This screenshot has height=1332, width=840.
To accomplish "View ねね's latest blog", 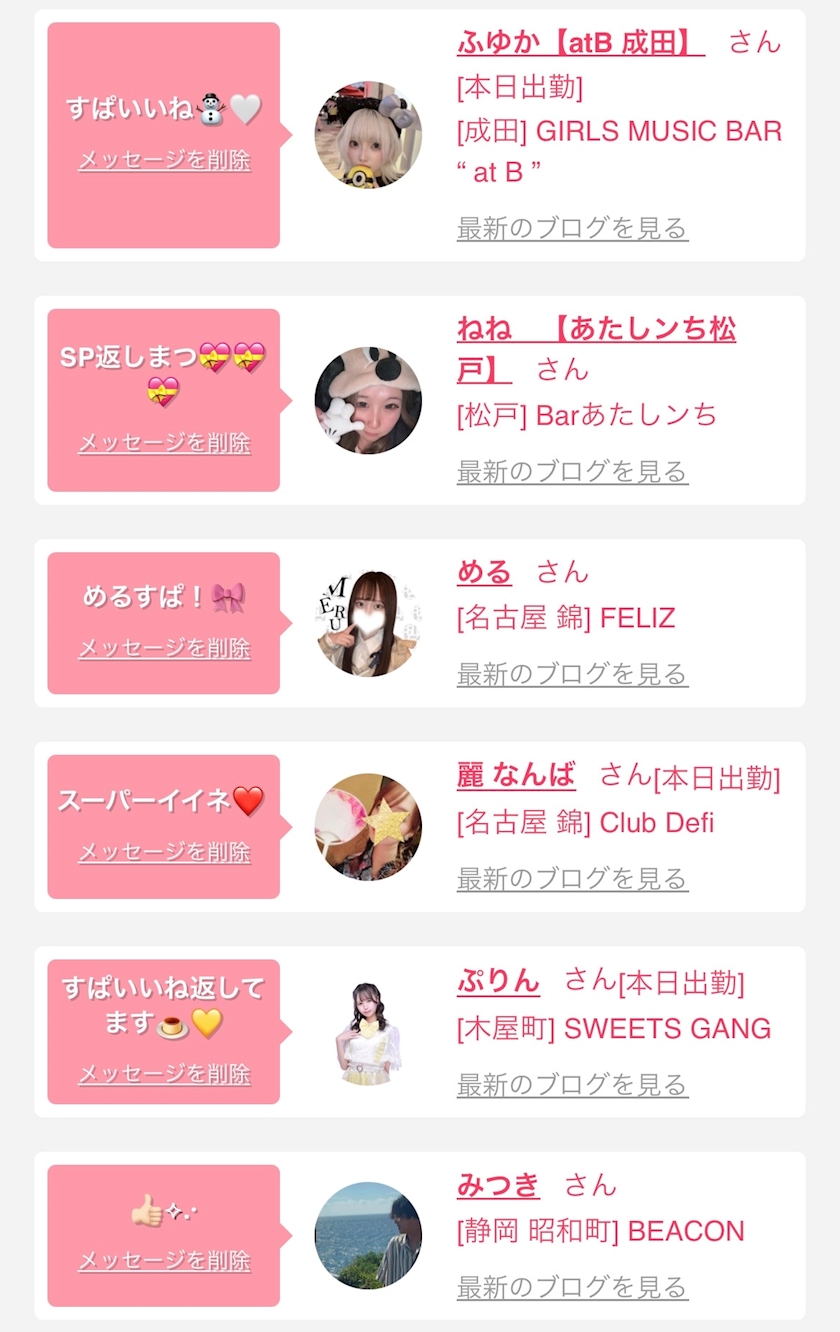I will pos(572,471).
